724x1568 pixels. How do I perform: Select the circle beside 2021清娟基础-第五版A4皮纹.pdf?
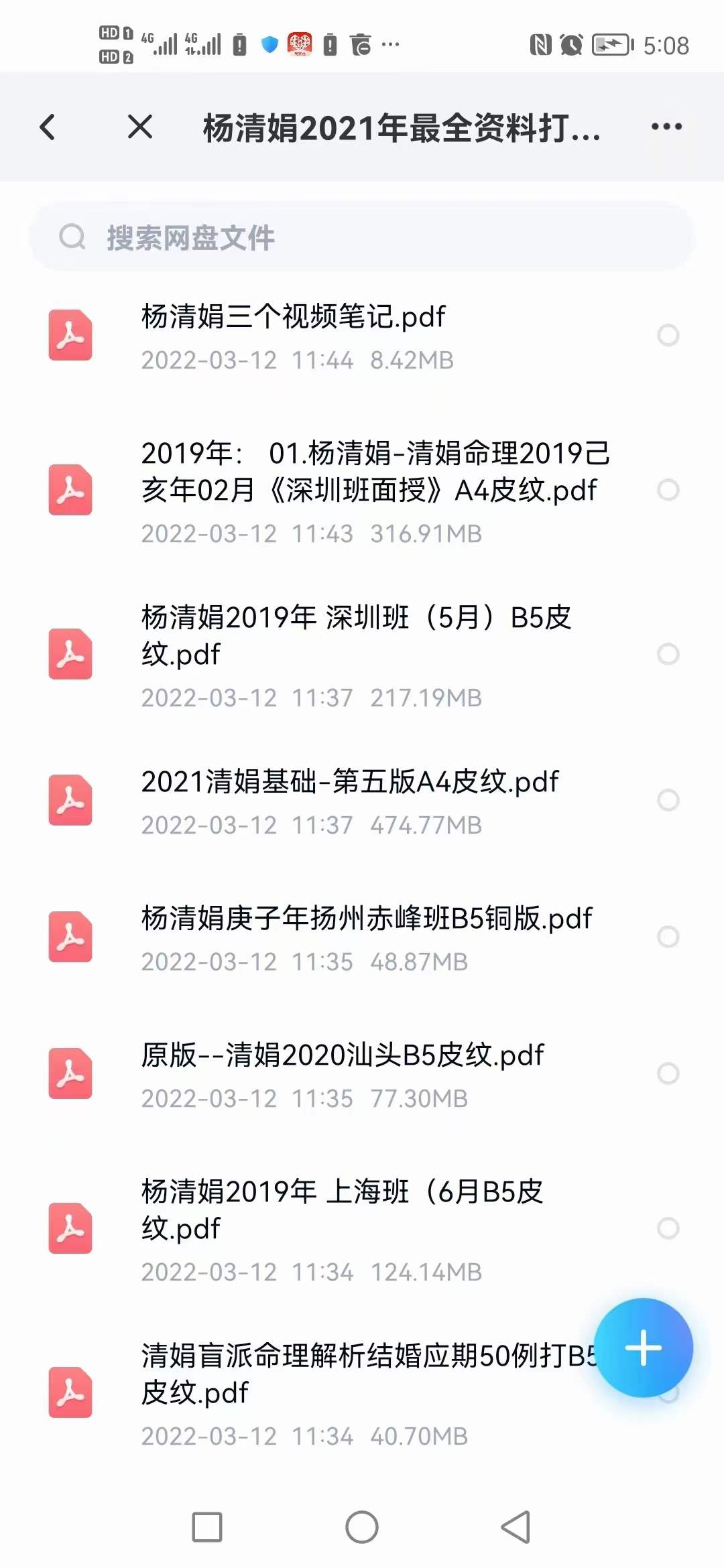click(x=668, y=800)
